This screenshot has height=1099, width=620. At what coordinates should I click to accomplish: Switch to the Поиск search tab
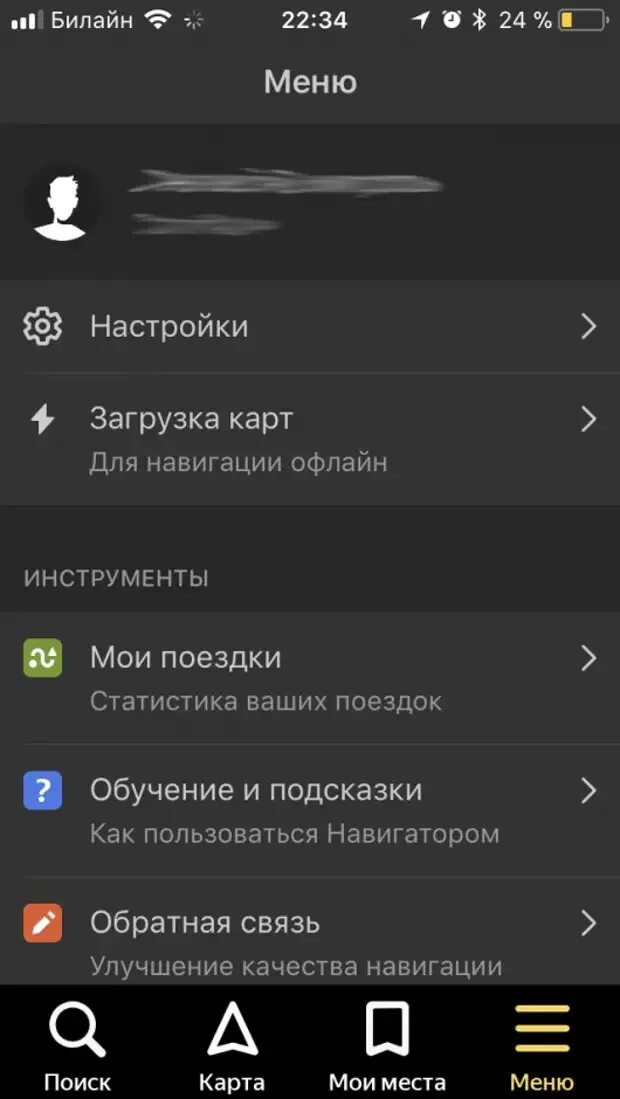[77, 1043]
